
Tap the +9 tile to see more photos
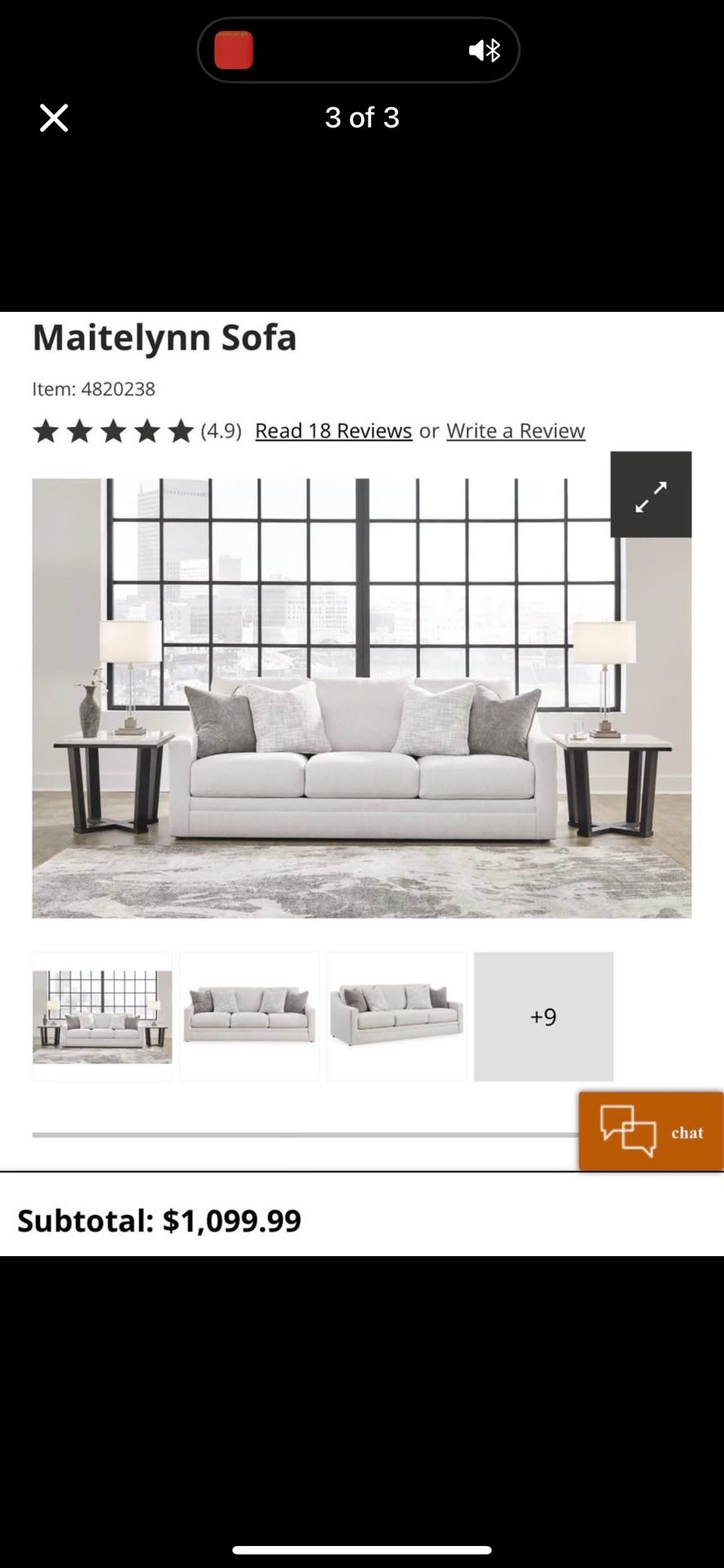click(543, 1017)
